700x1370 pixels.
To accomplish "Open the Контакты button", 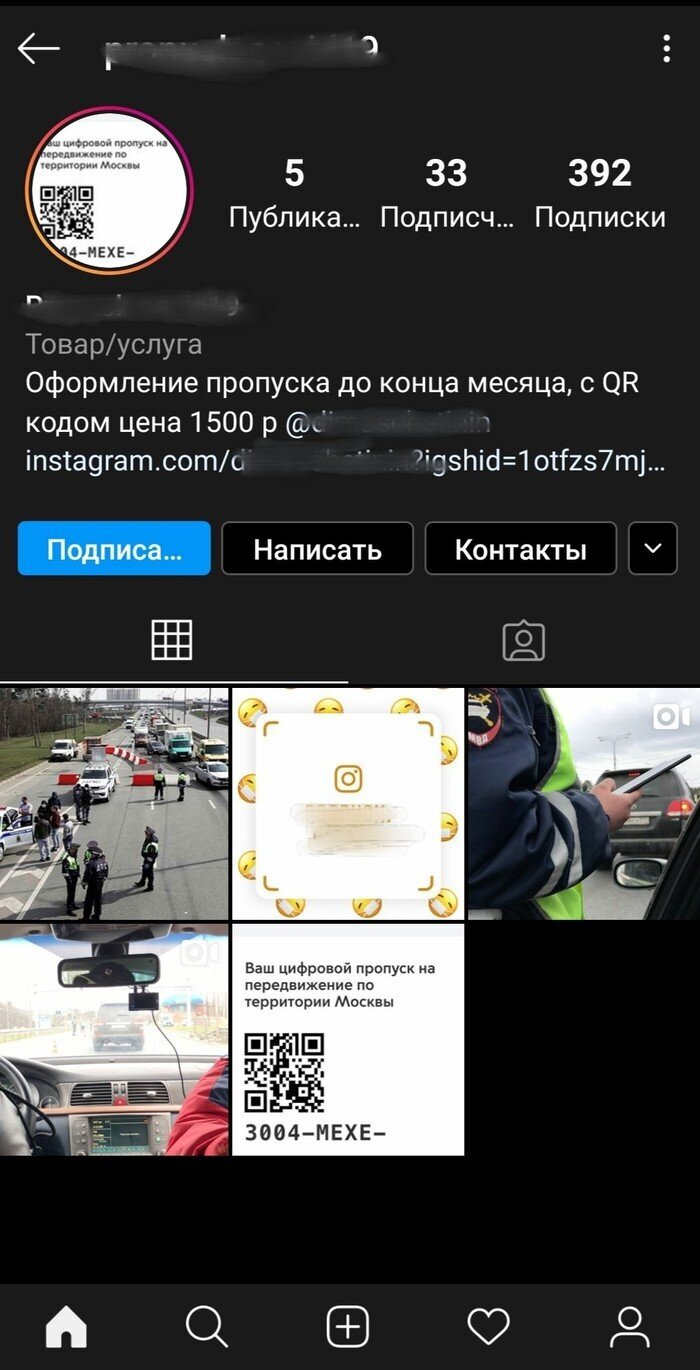I will pyautogui.click(x=520, y=548).
